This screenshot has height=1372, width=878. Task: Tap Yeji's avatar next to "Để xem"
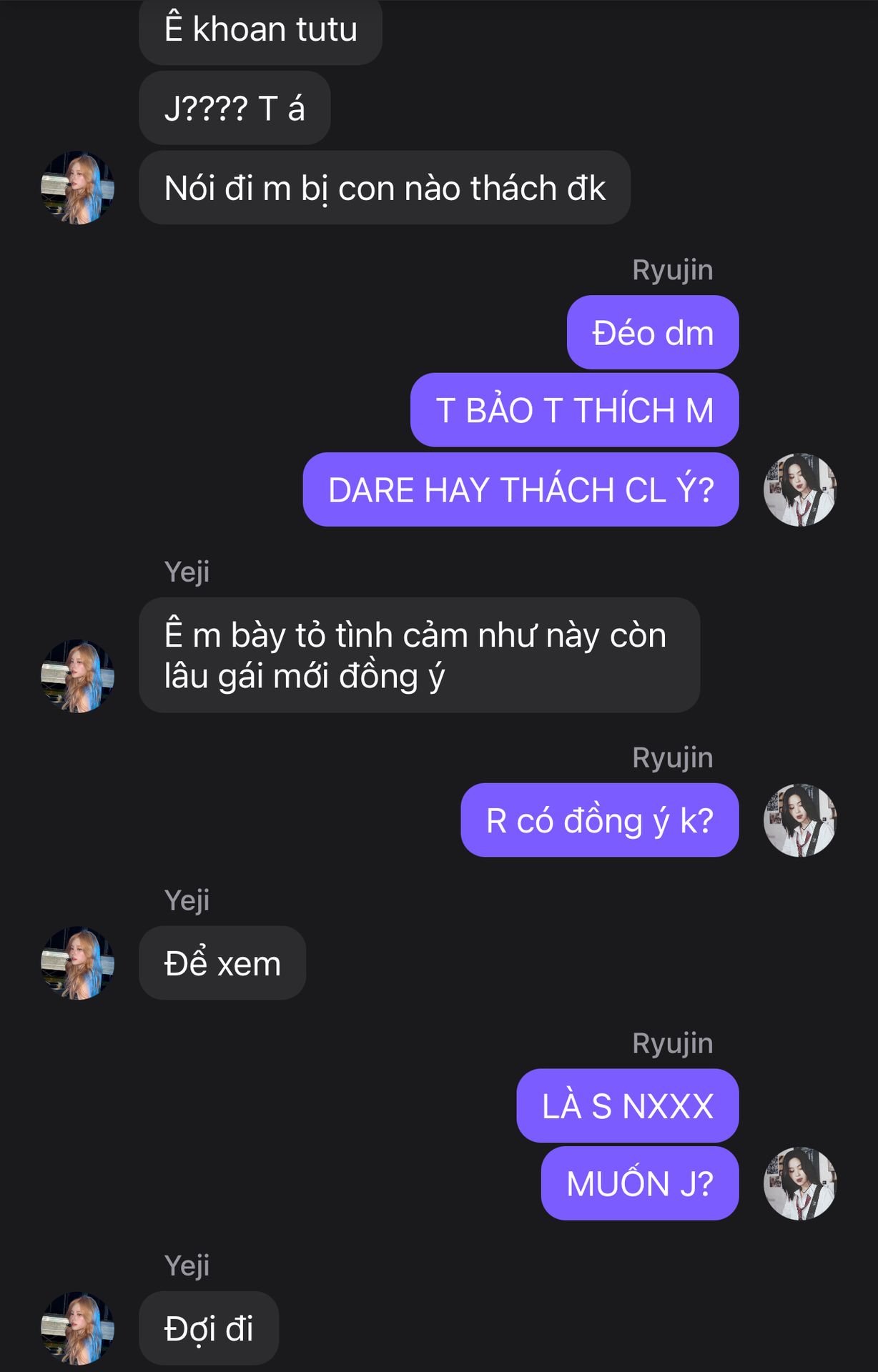(77, 963)
